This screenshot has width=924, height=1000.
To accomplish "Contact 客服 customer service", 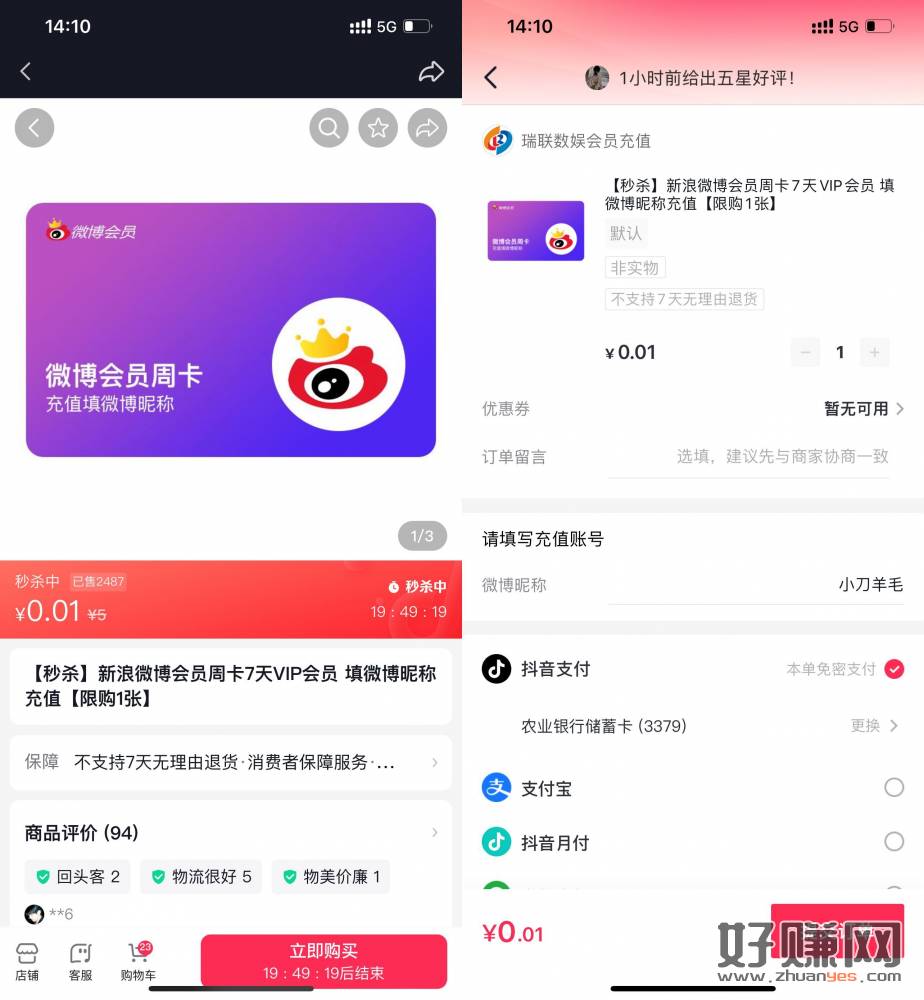I will [80, 962].
